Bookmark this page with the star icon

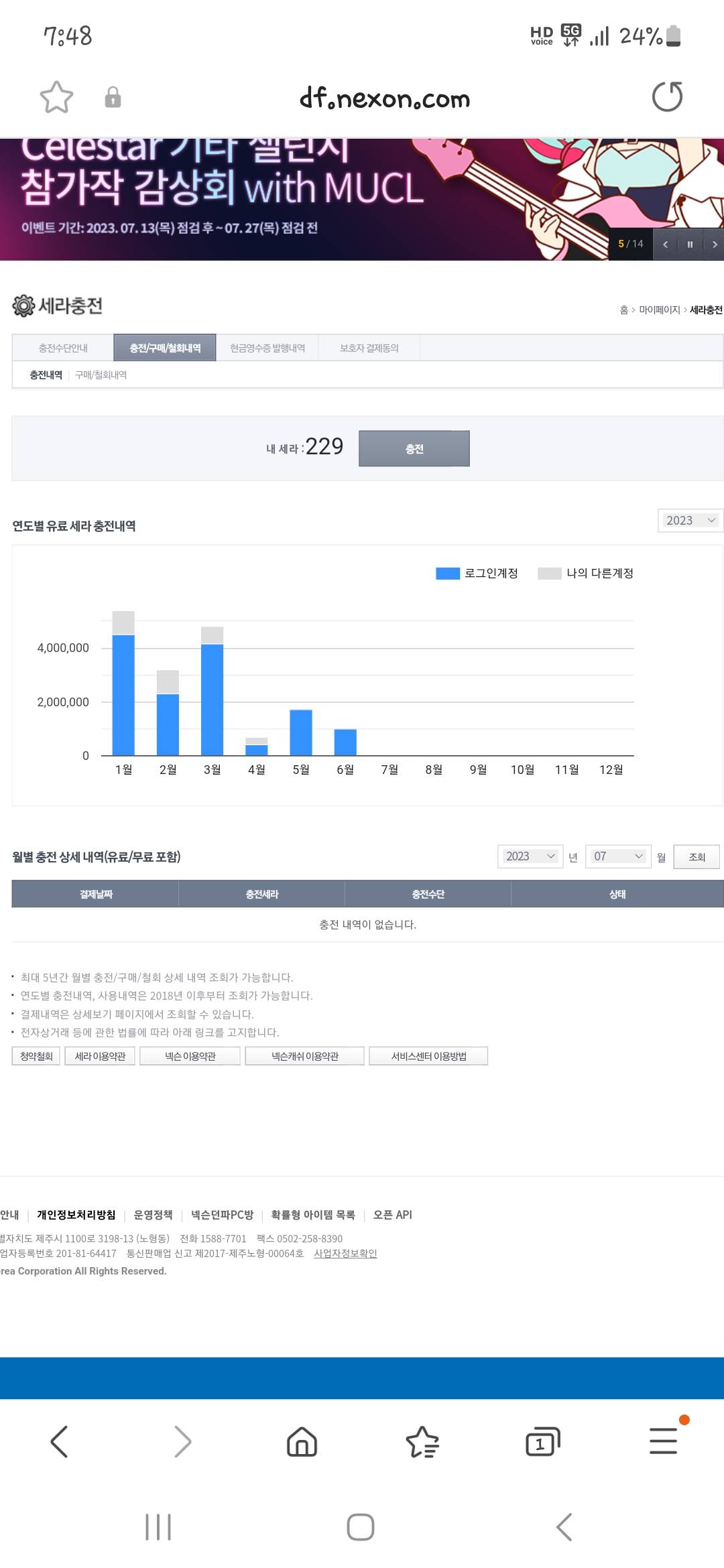(x=56, y=98)
